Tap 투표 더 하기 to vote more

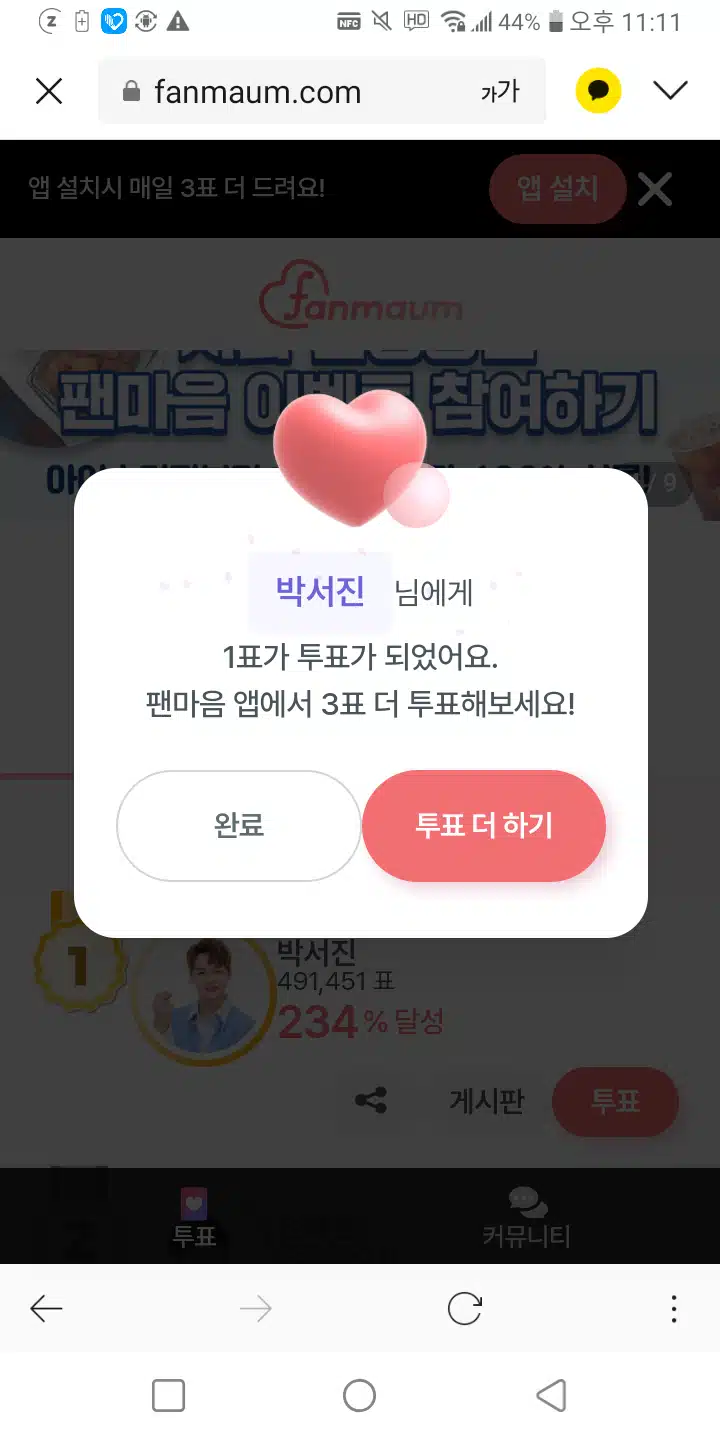tap(484, 826)
